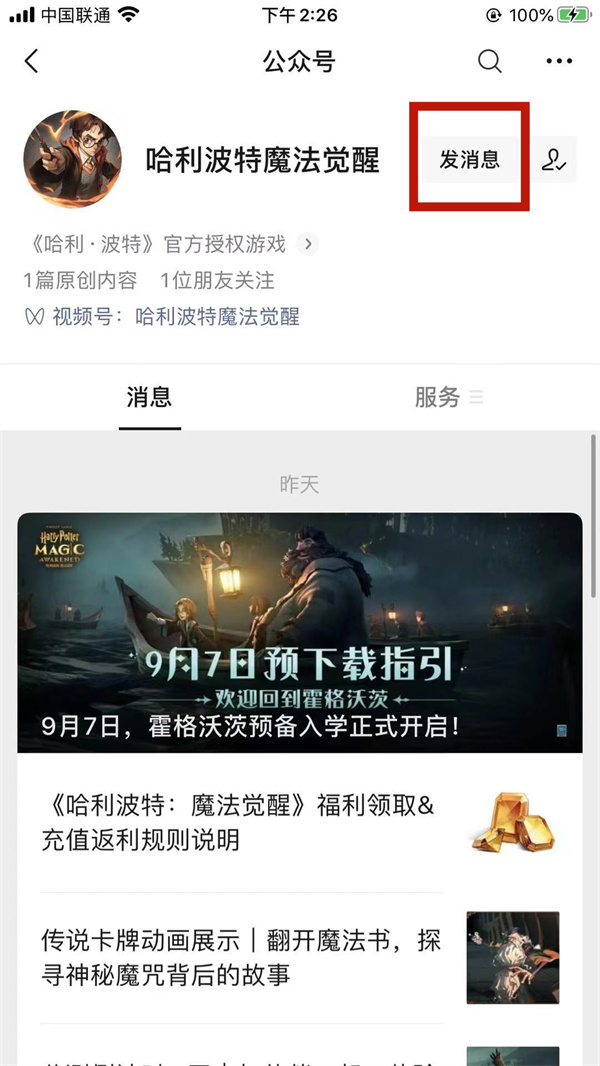Expand the 官方授权游戏 description chevron
The image size is (600, 1066).
pos(308,244)
